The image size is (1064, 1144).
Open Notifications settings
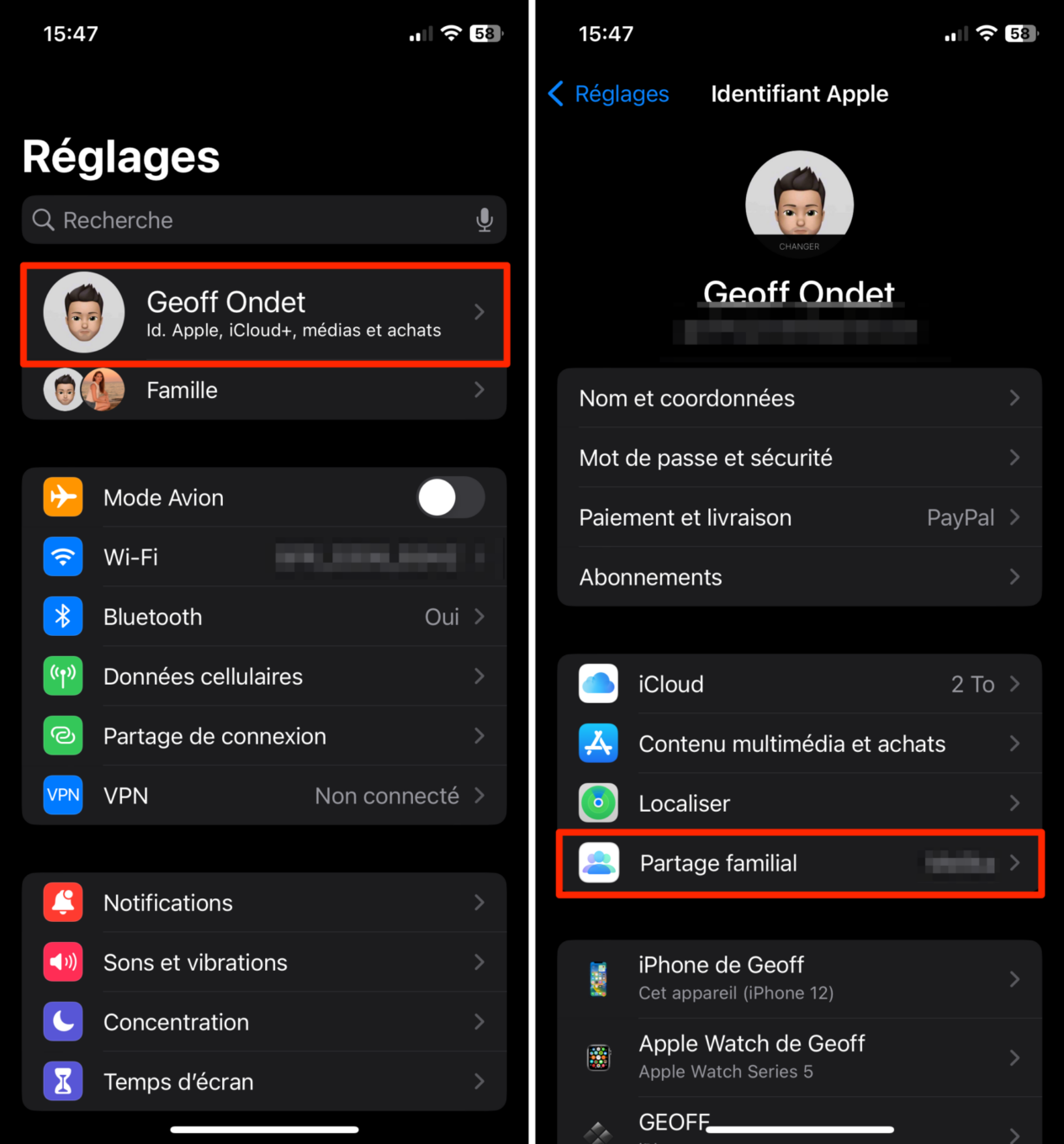pos(264,903)
